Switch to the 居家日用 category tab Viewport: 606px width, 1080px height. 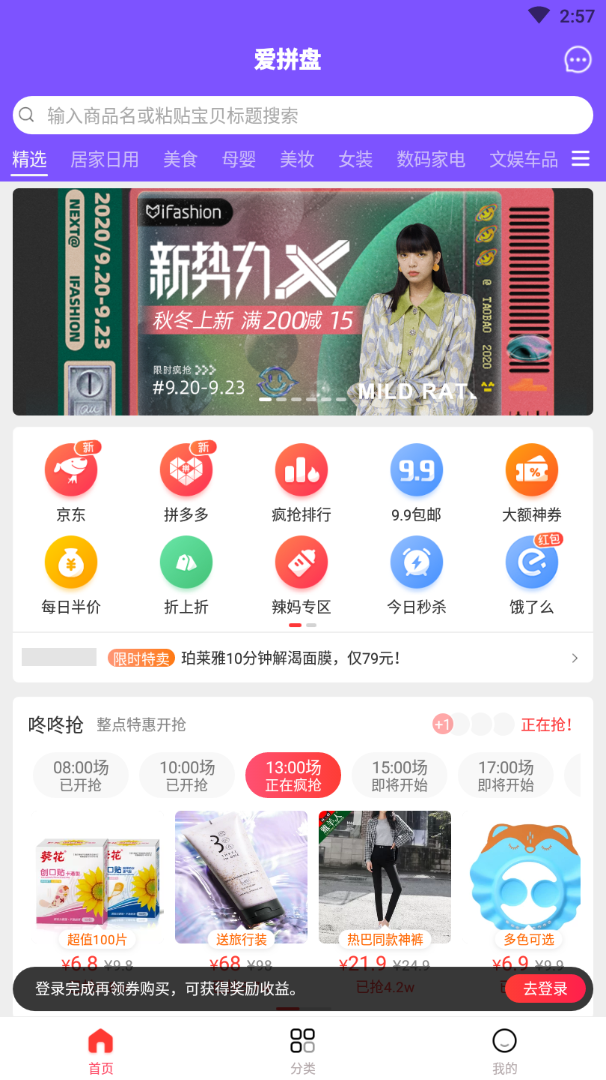[104, 159]
